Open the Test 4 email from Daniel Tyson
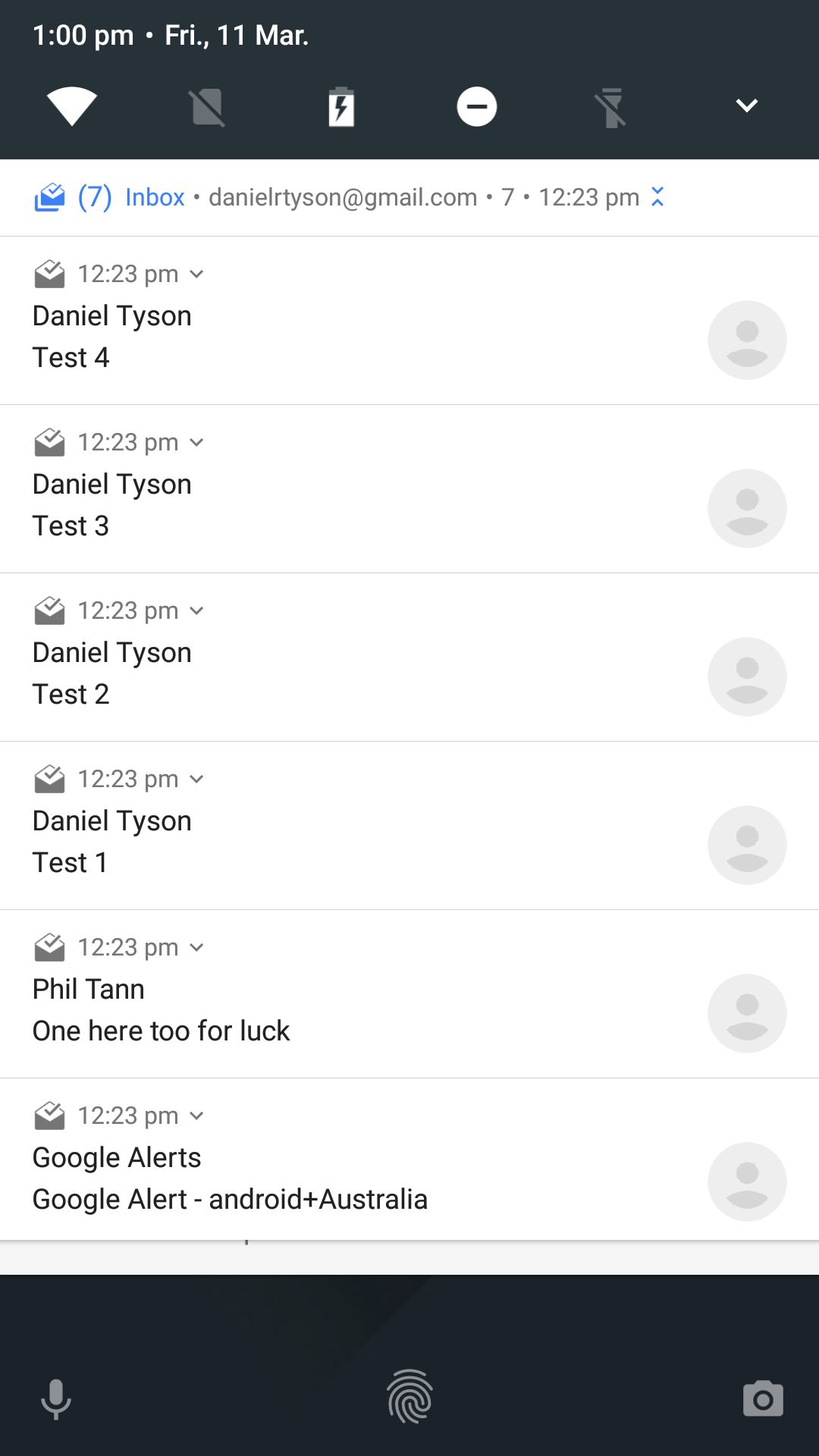Screen dimensions: 819x1456 [409, 320]
